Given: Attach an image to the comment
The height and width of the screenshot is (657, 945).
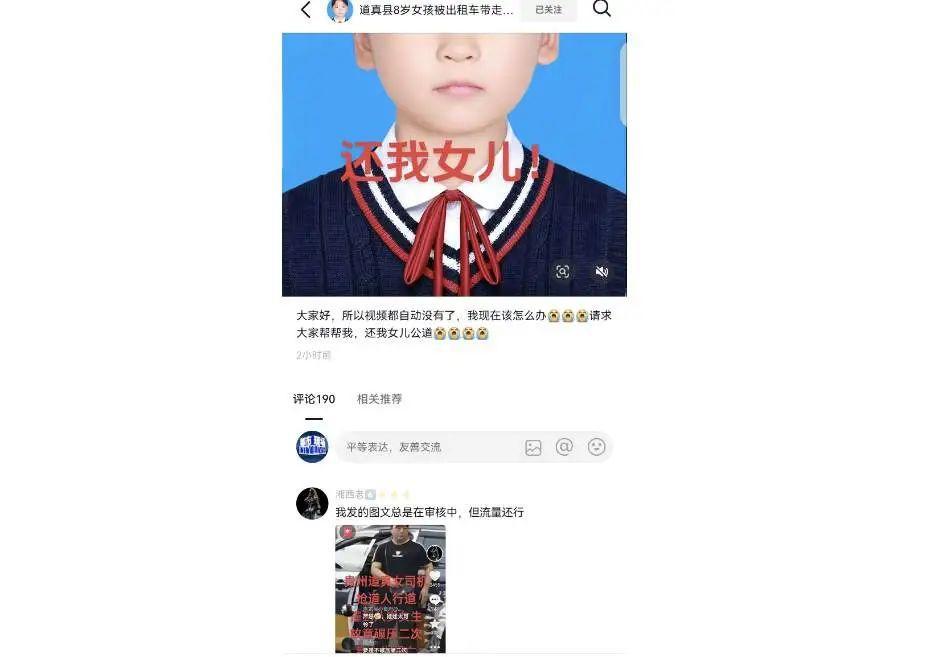Looking at the screenshot, I should 533,447.
